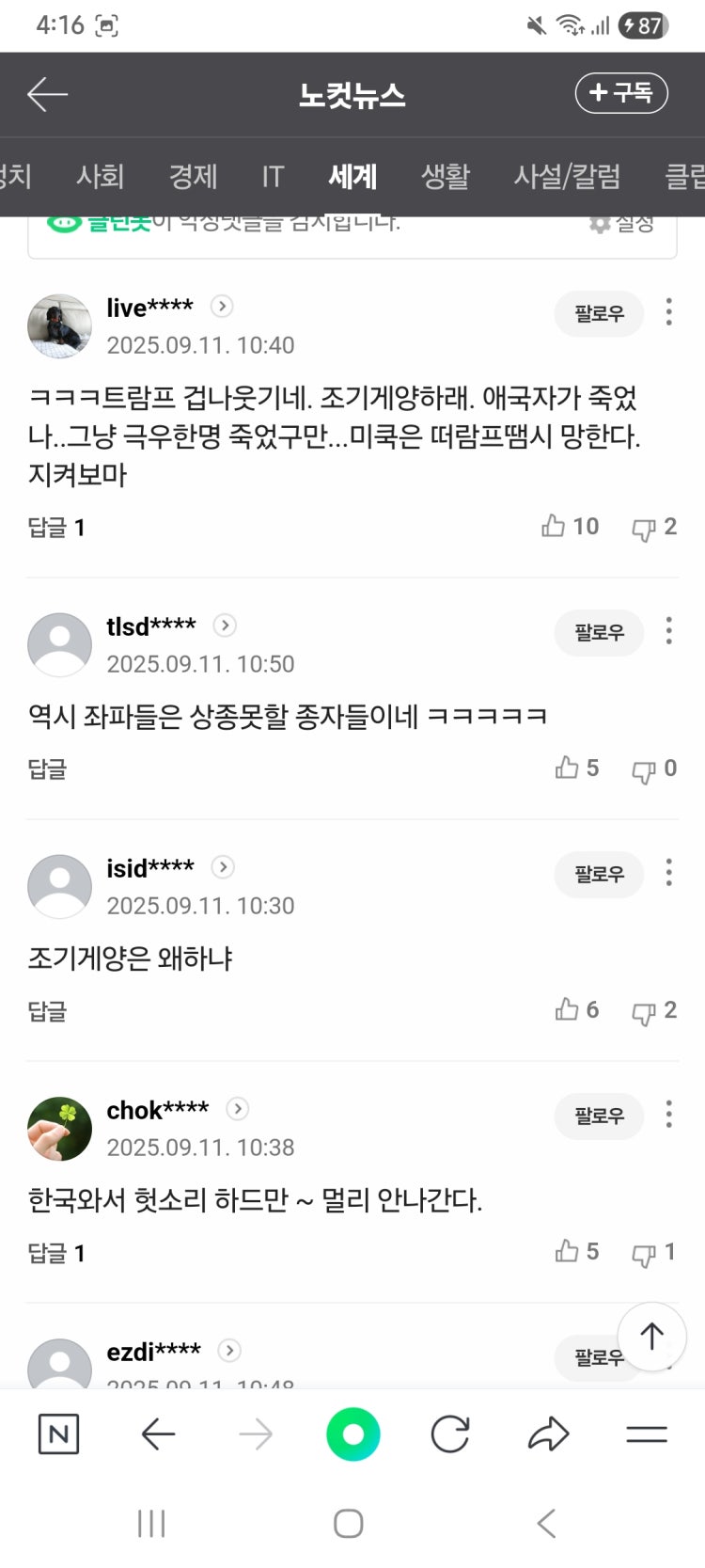
Task: Open the 사설/칼럼 tab
Action: pyautogui.click(x=567, y=177)
